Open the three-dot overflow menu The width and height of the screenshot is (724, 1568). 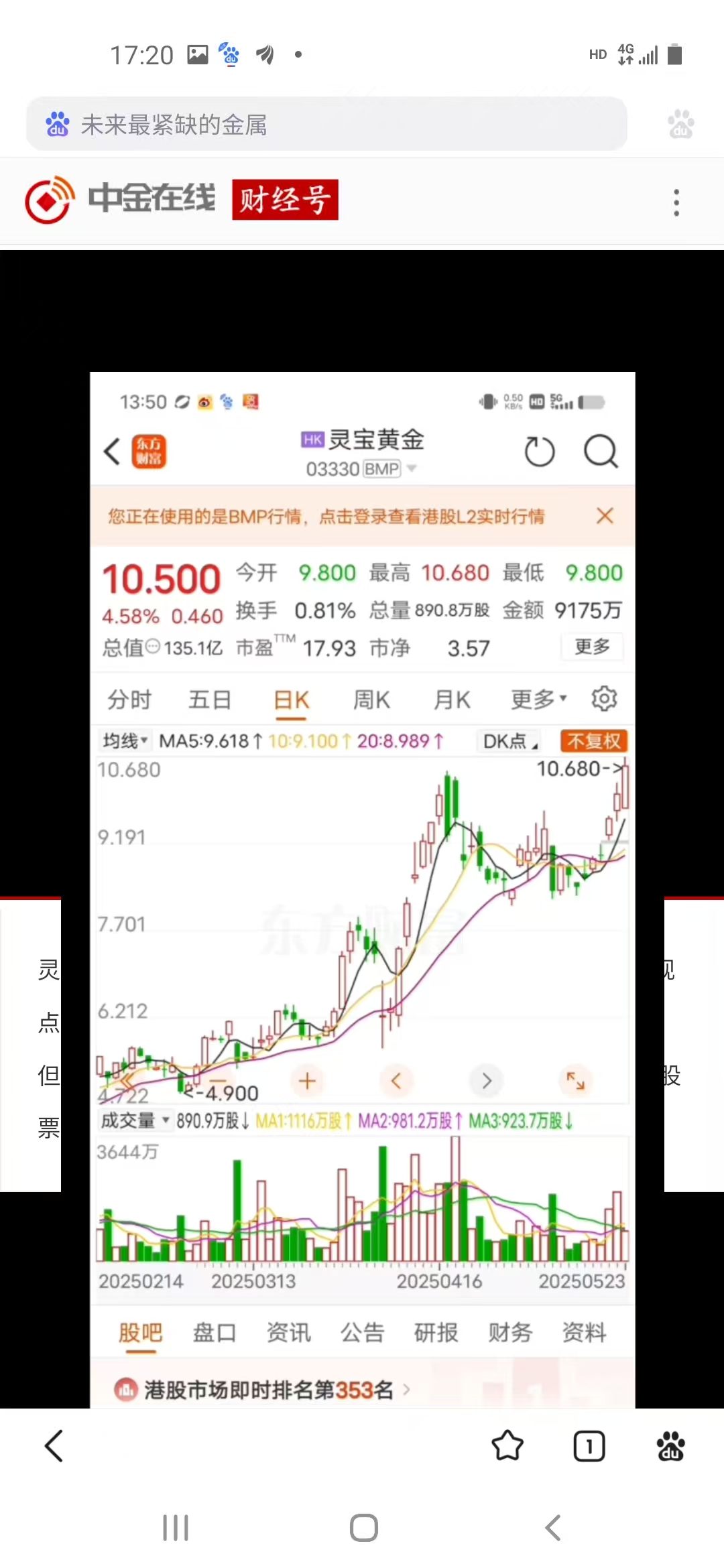click(x=676, y=202)
